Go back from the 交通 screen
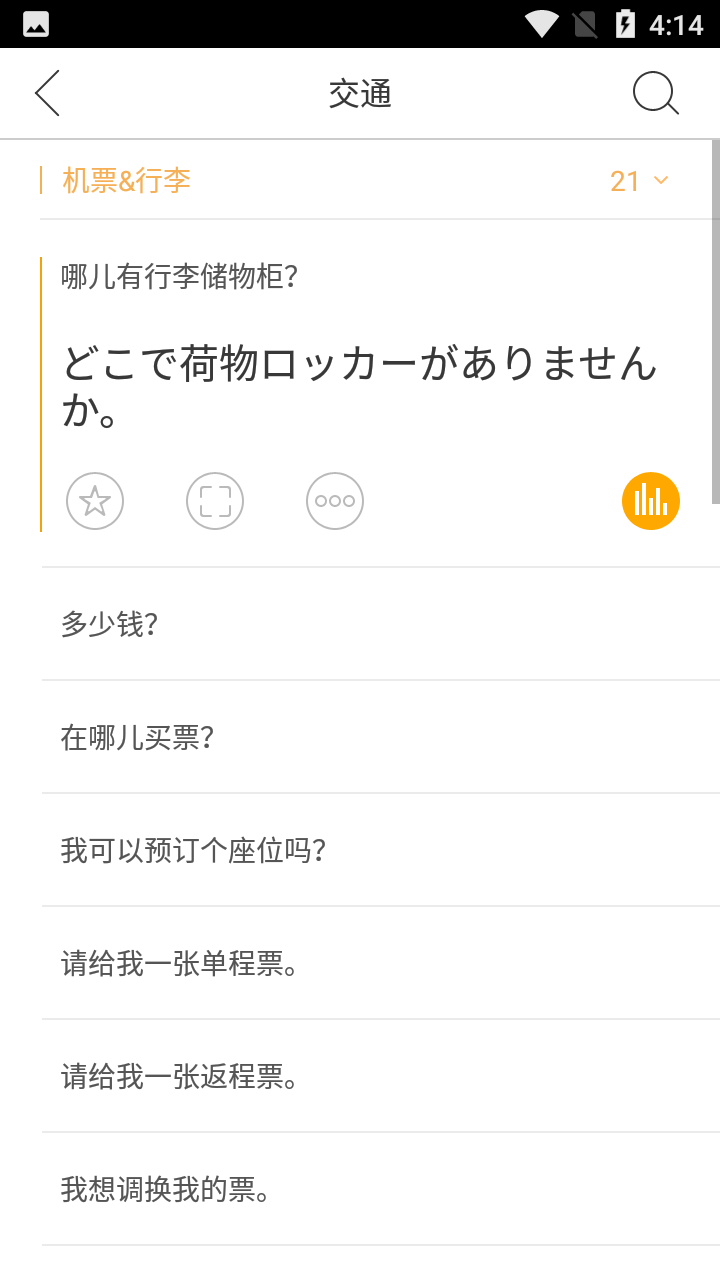 pos(47,94)
